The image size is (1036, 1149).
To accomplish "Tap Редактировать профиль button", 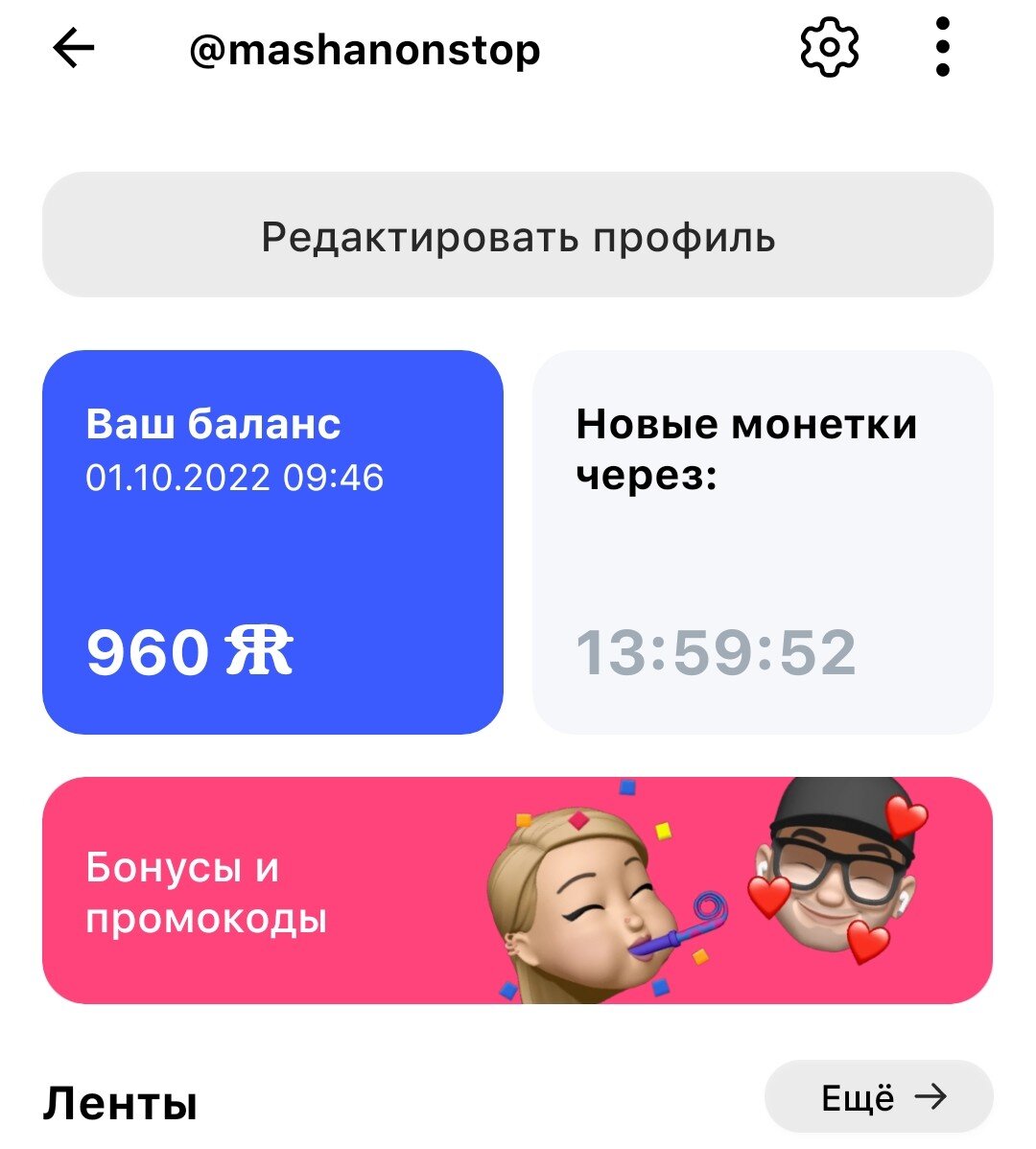I will tap(518, 236).
